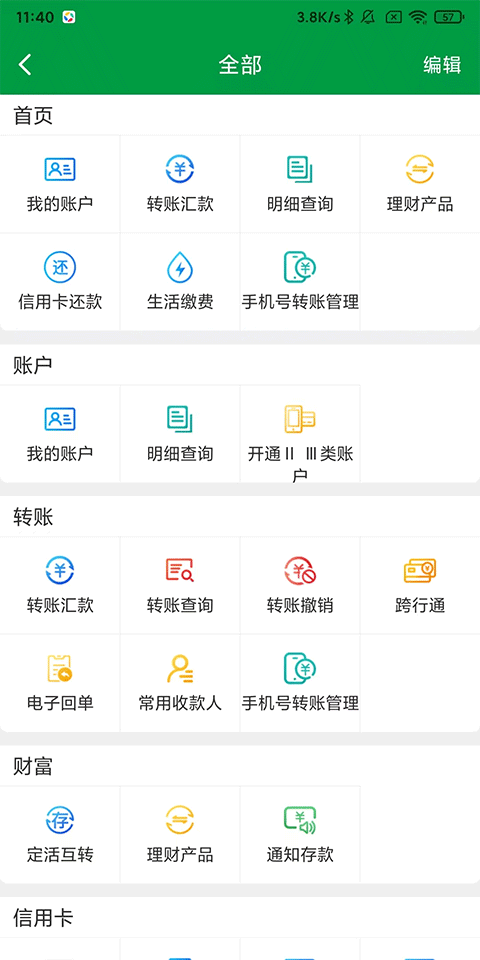Open 明细查询 in the 首页 section
The image size is (480, 960).
[300, 184]
